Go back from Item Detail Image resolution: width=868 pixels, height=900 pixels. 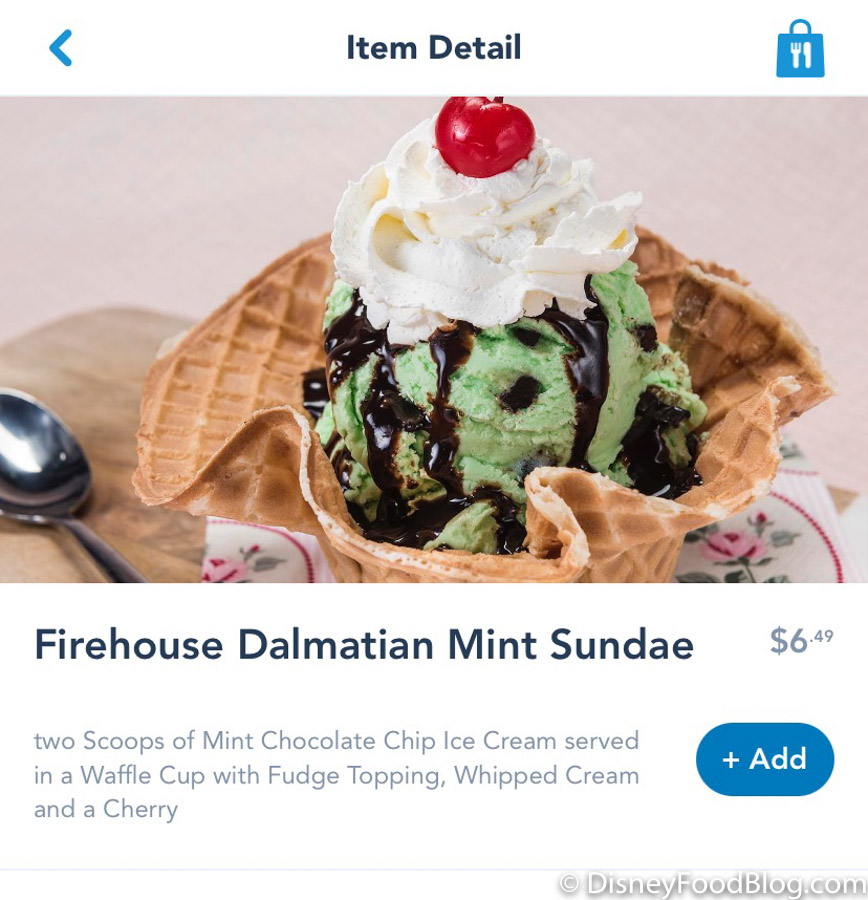pyautogui.click(x=61, y=48)
